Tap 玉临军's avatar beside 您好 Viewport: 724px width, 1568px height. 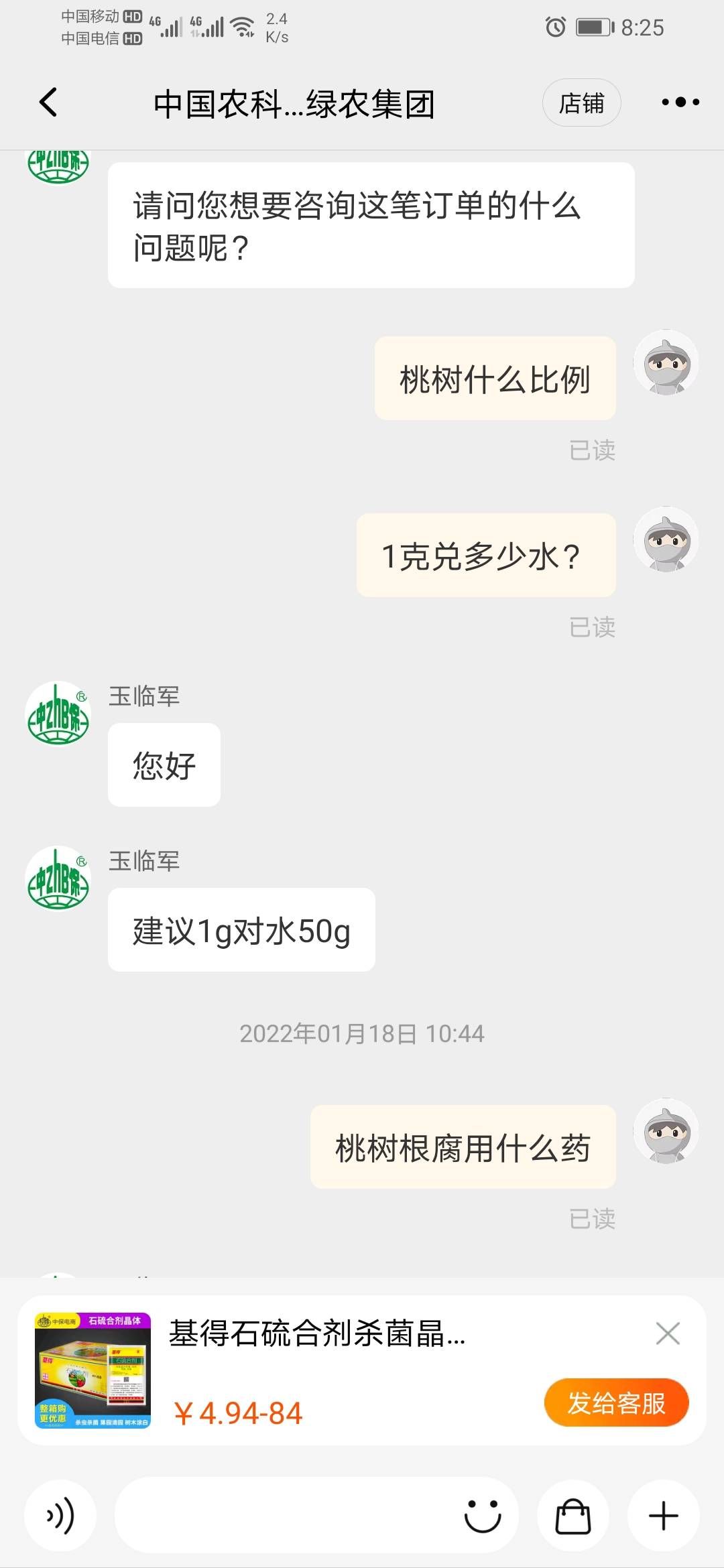click(58, 713)
